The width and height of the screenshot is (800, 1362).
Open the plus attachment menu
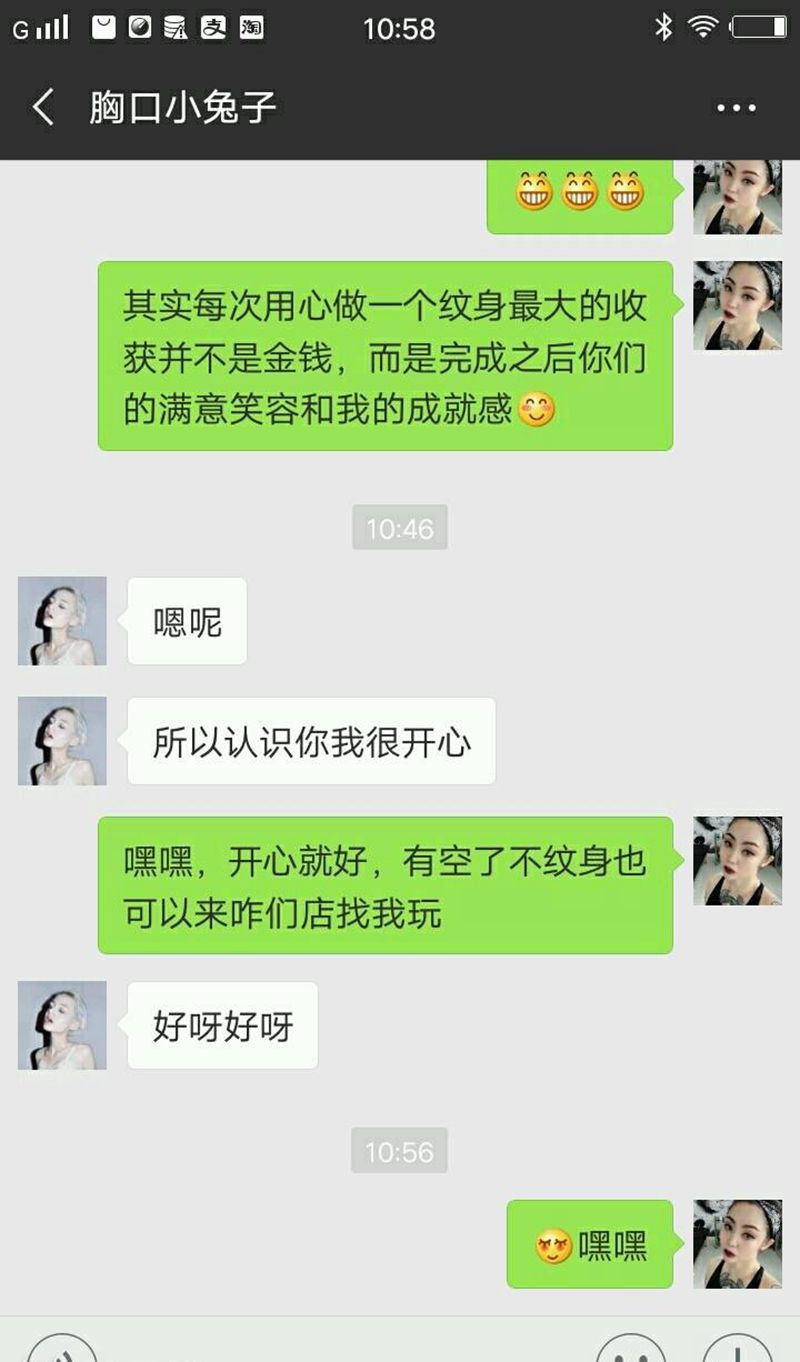point(738,1352)
